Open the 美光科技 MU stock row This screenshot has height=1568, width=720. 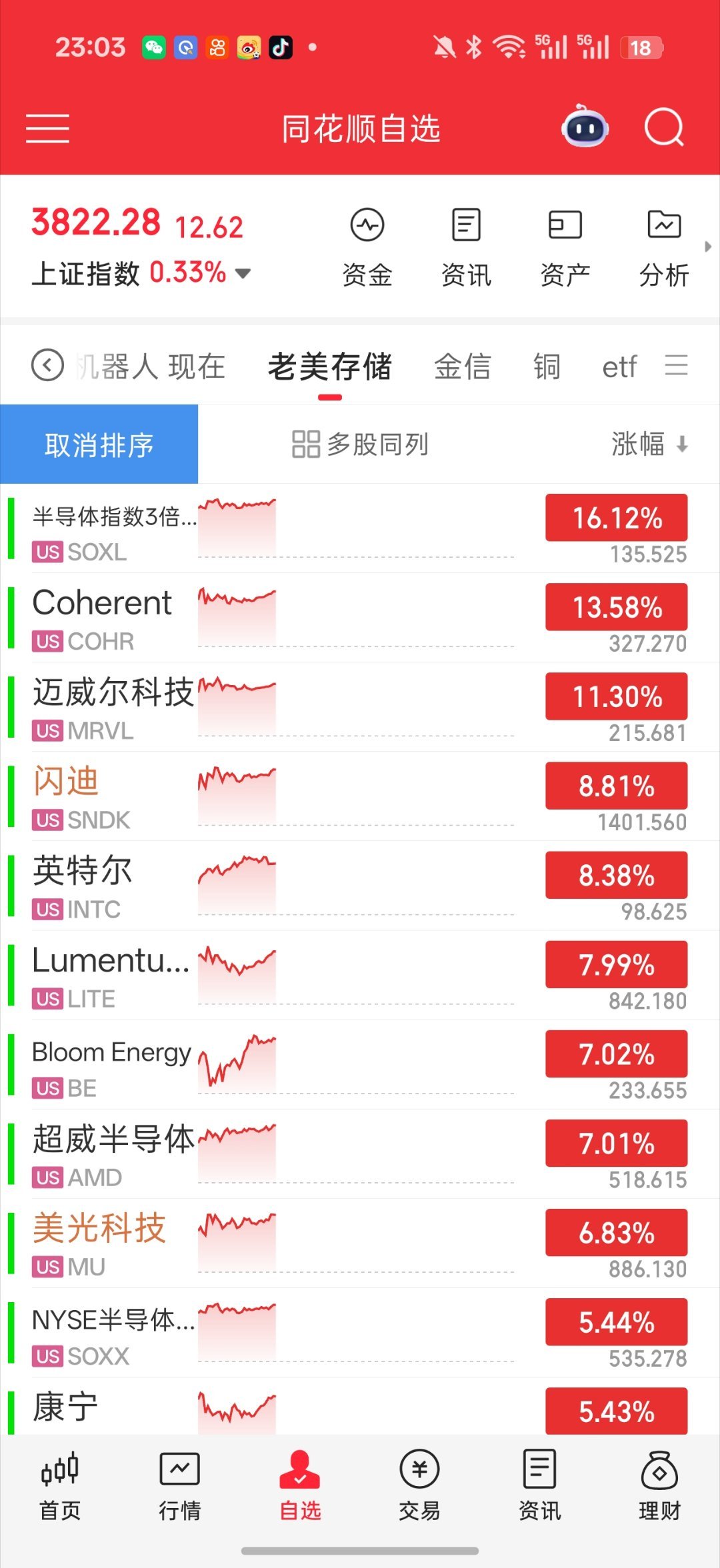pos(360,1243)
